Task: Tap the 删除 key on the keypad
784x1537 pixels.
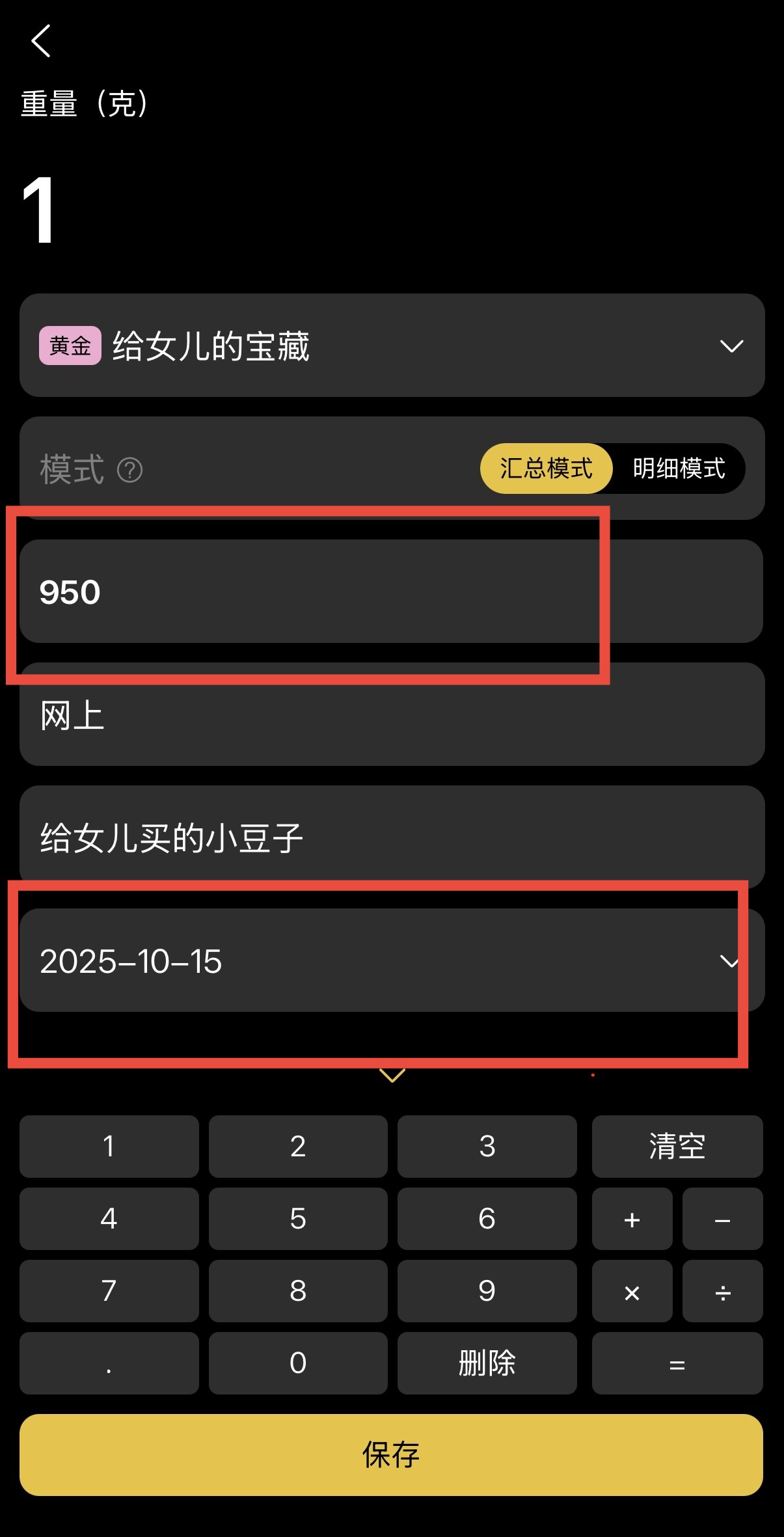Action: pos(487,1363)
